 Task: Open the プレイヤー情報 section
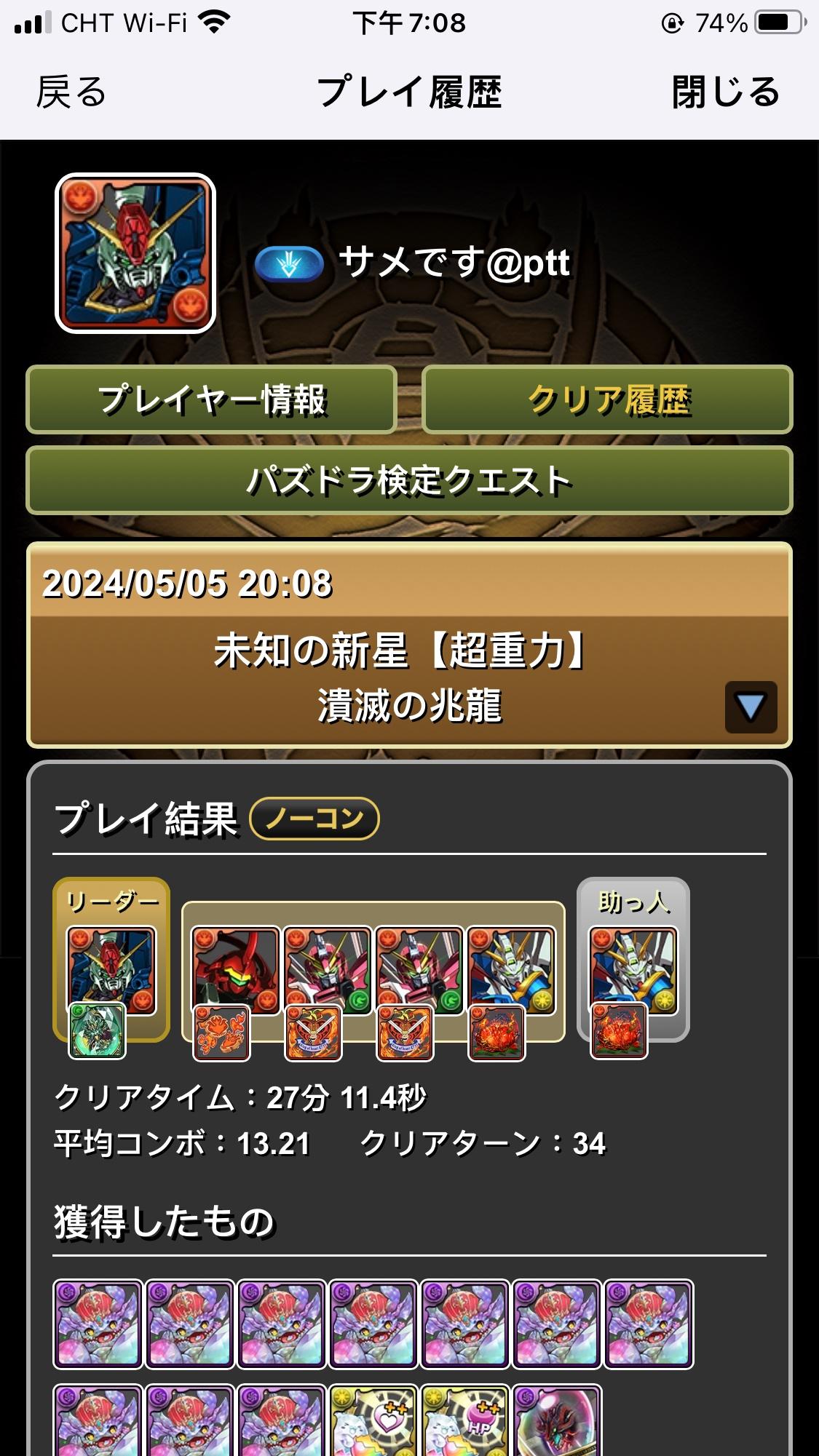click(x=211, y=399)
